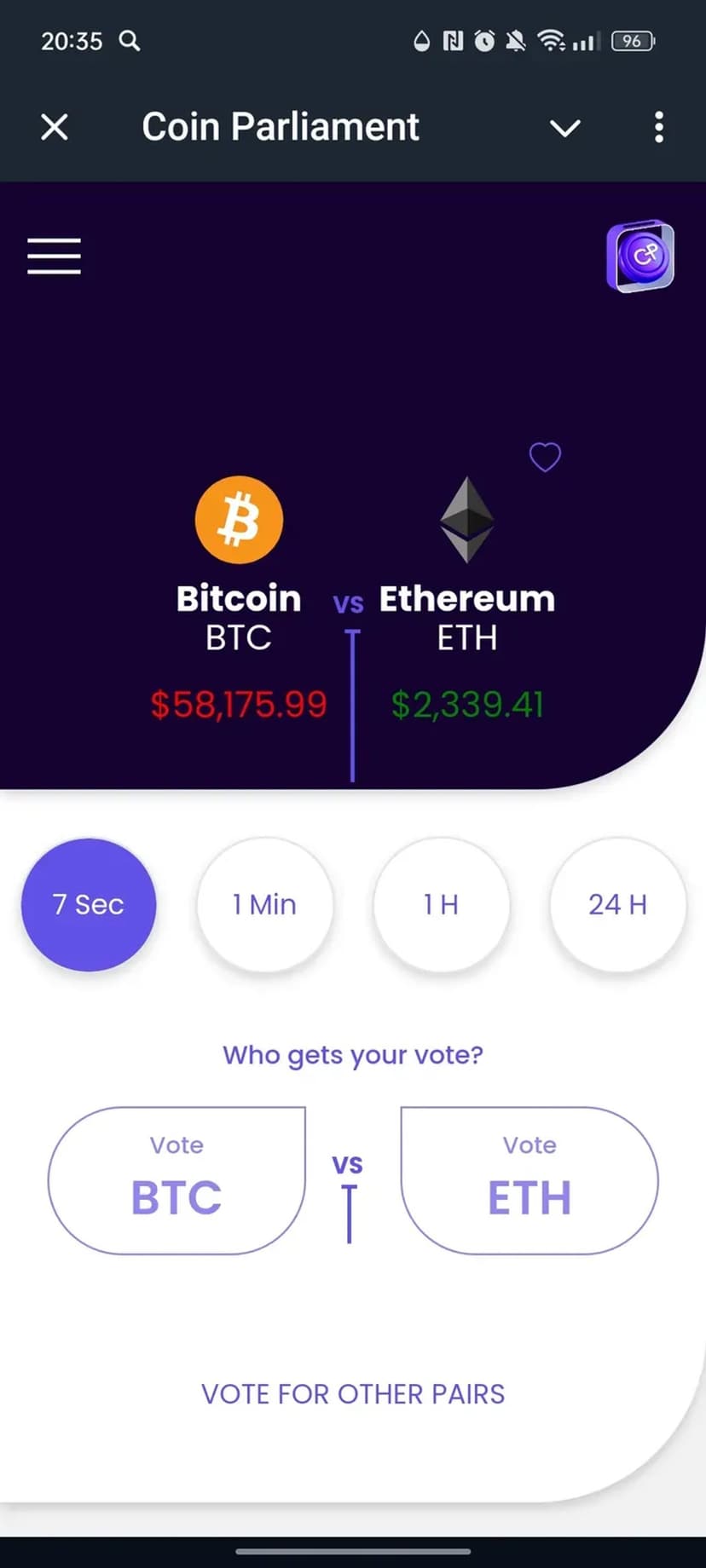Pick the 24 H timeframe
Viewport: 706px width, 1568px height.
pos(618,904)
